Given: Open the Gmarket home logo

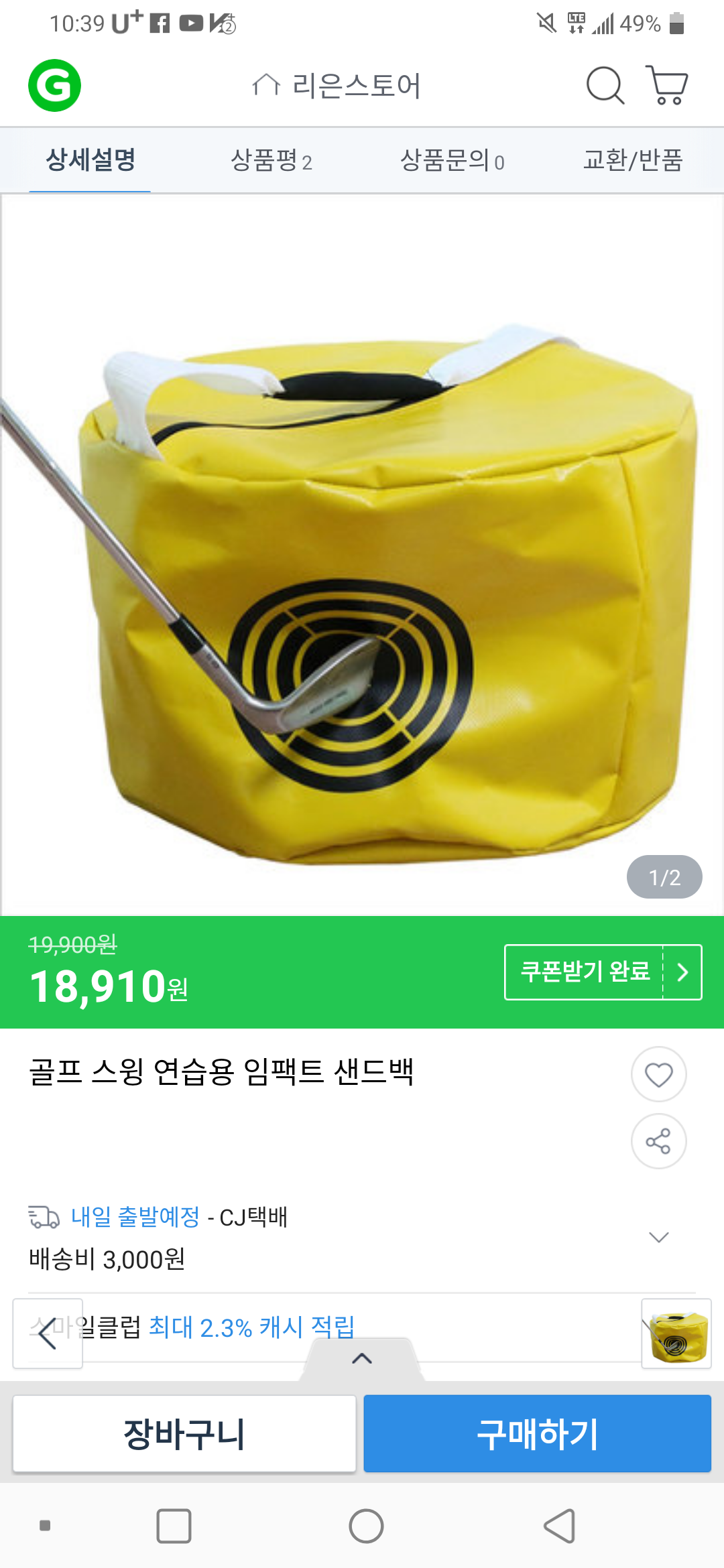Looking at the screenshot, I should point(54,86).
